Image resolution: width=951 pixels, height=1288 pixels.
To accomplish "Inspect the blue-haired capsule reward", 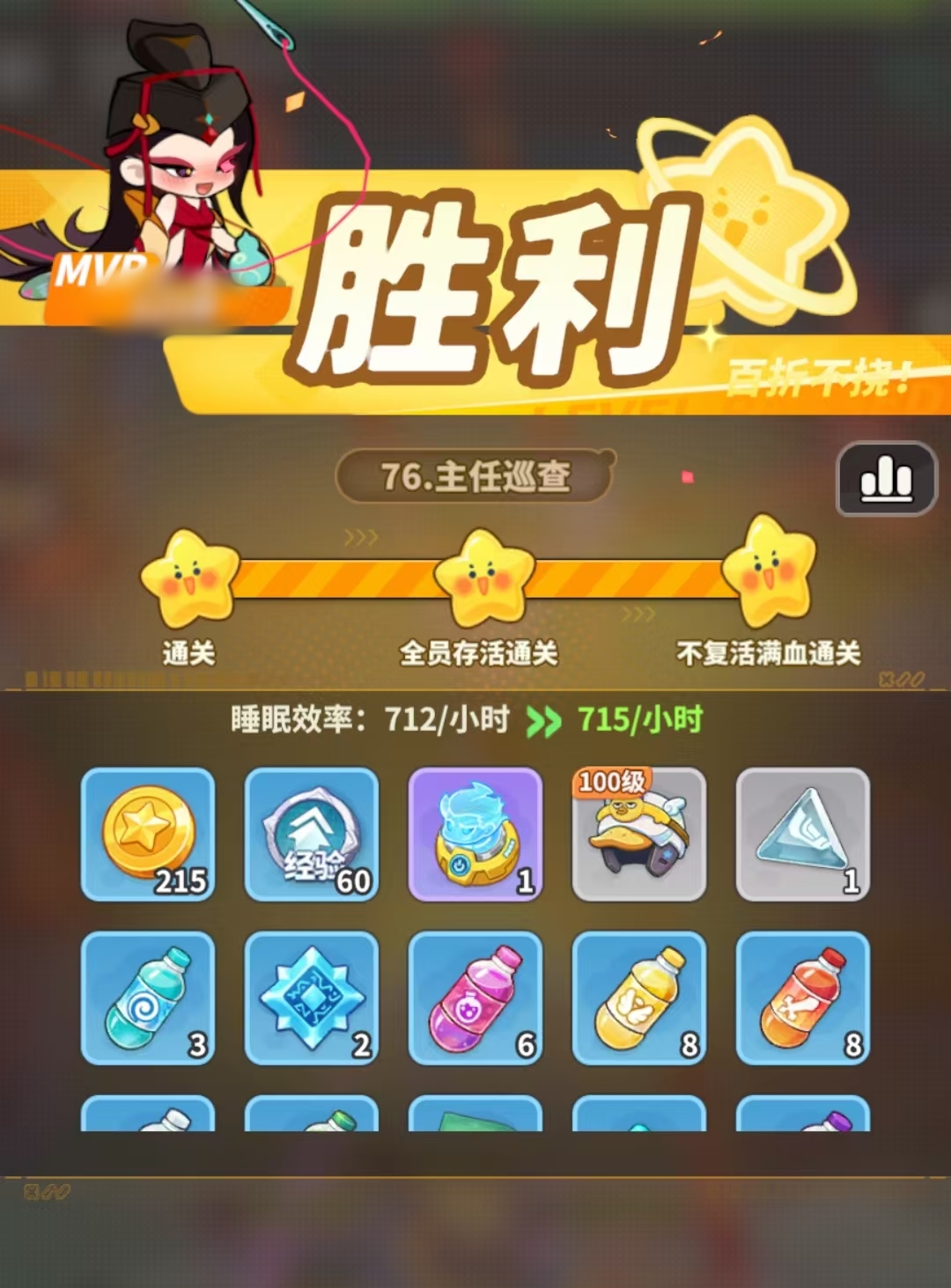I will coord(475,834).
